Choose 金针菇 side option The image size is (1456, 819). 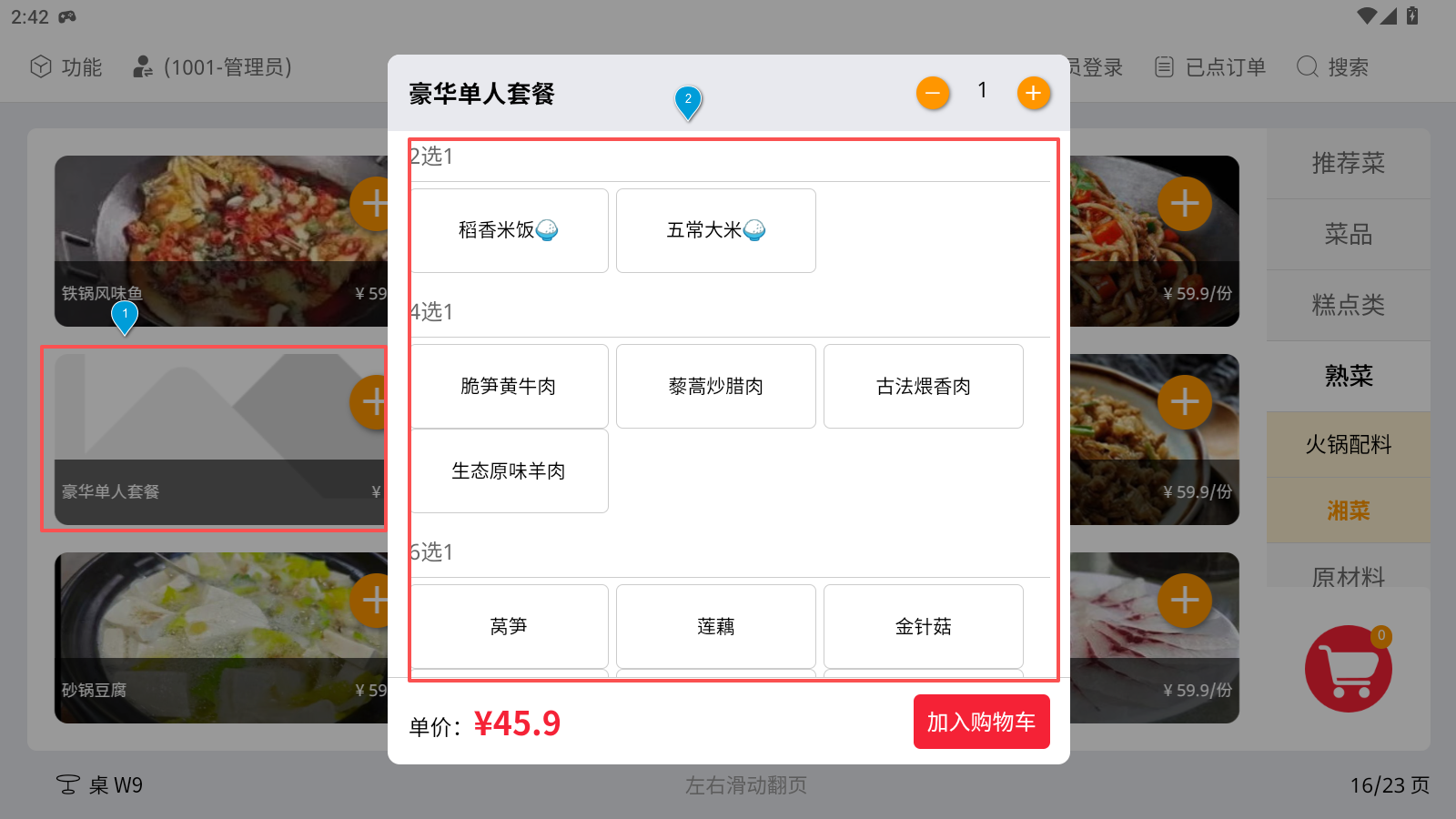pos(923,626)
